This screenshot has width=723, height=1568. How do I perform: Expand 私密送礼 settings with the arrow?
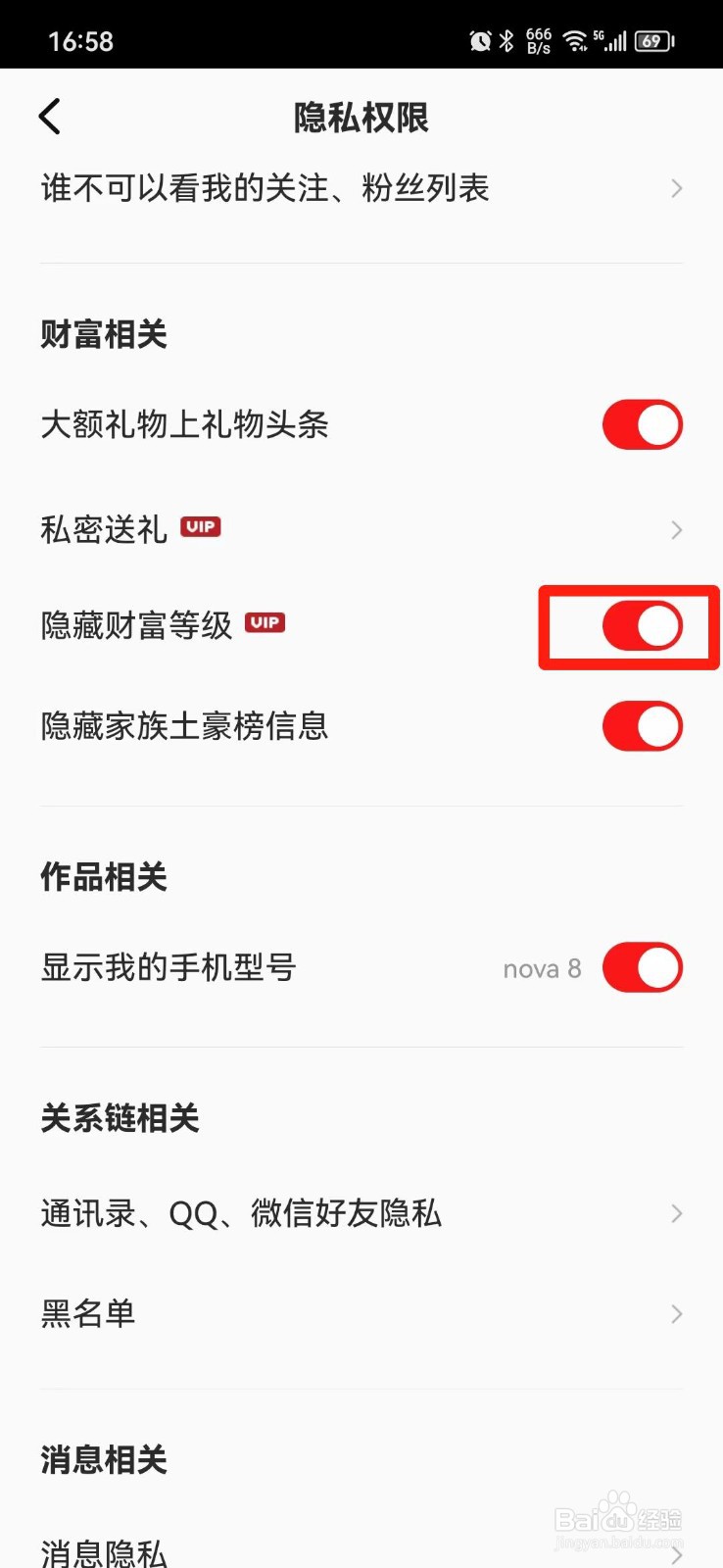click(677, 529)
